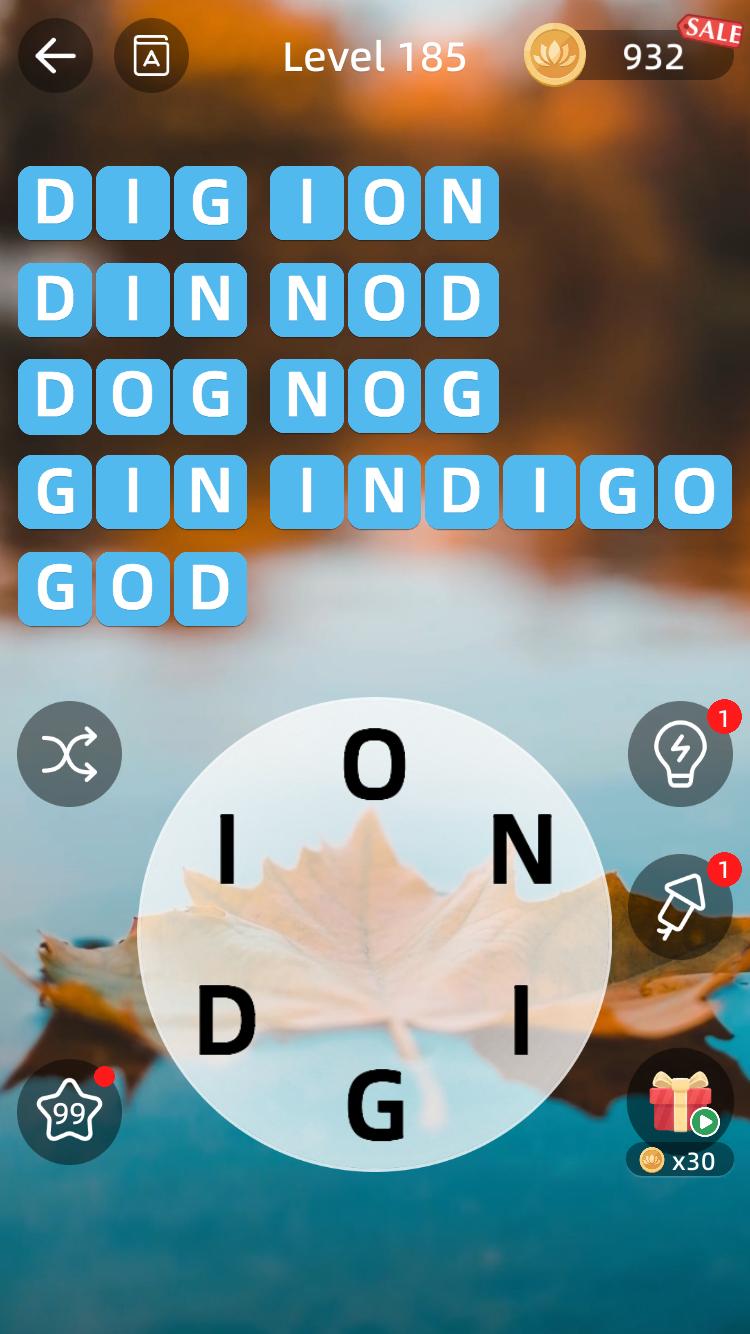Select the letter O on the wheel
Screen dimensions: 750x1334
click(375, 766)
